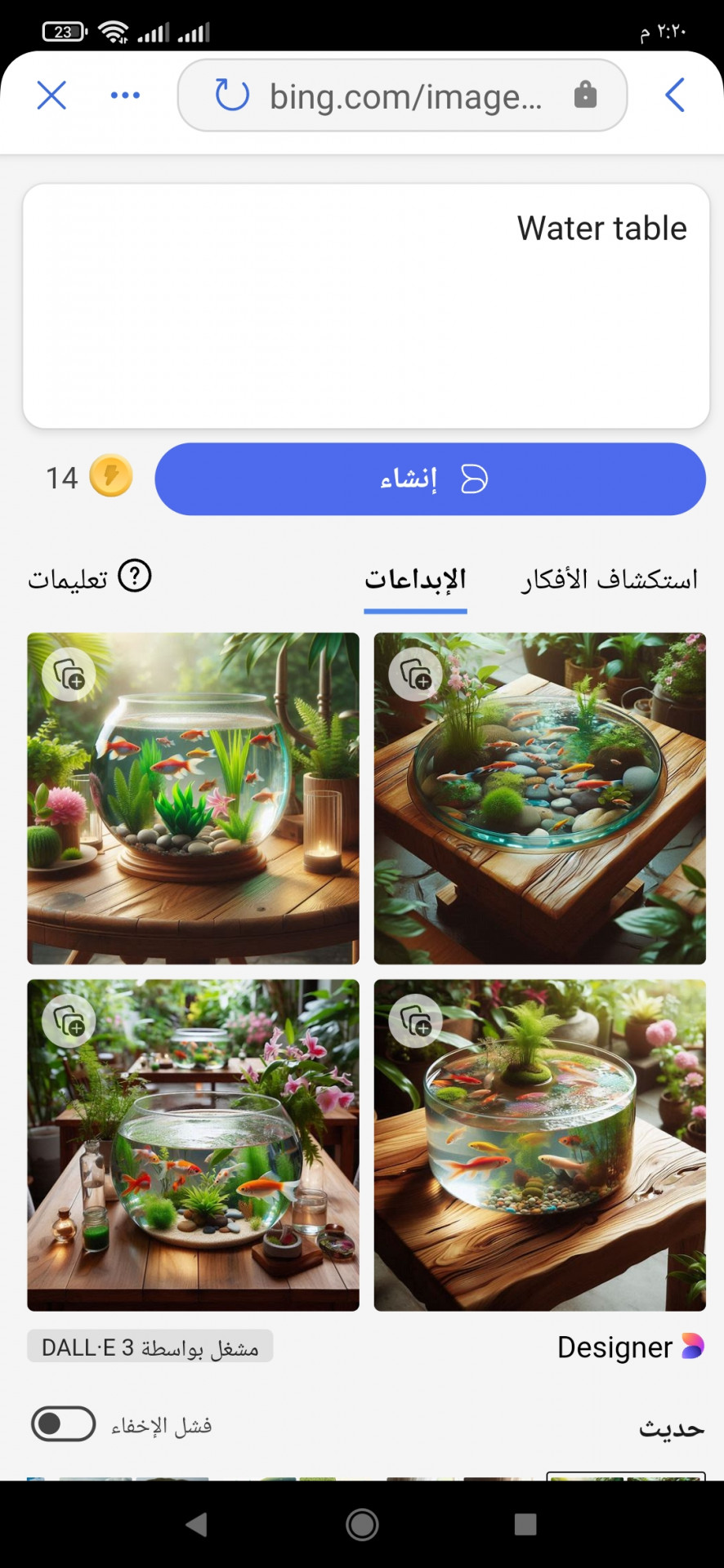Toggle the فشل الإخفاء switch
724x1568 pixels.
coord(64,1424)
